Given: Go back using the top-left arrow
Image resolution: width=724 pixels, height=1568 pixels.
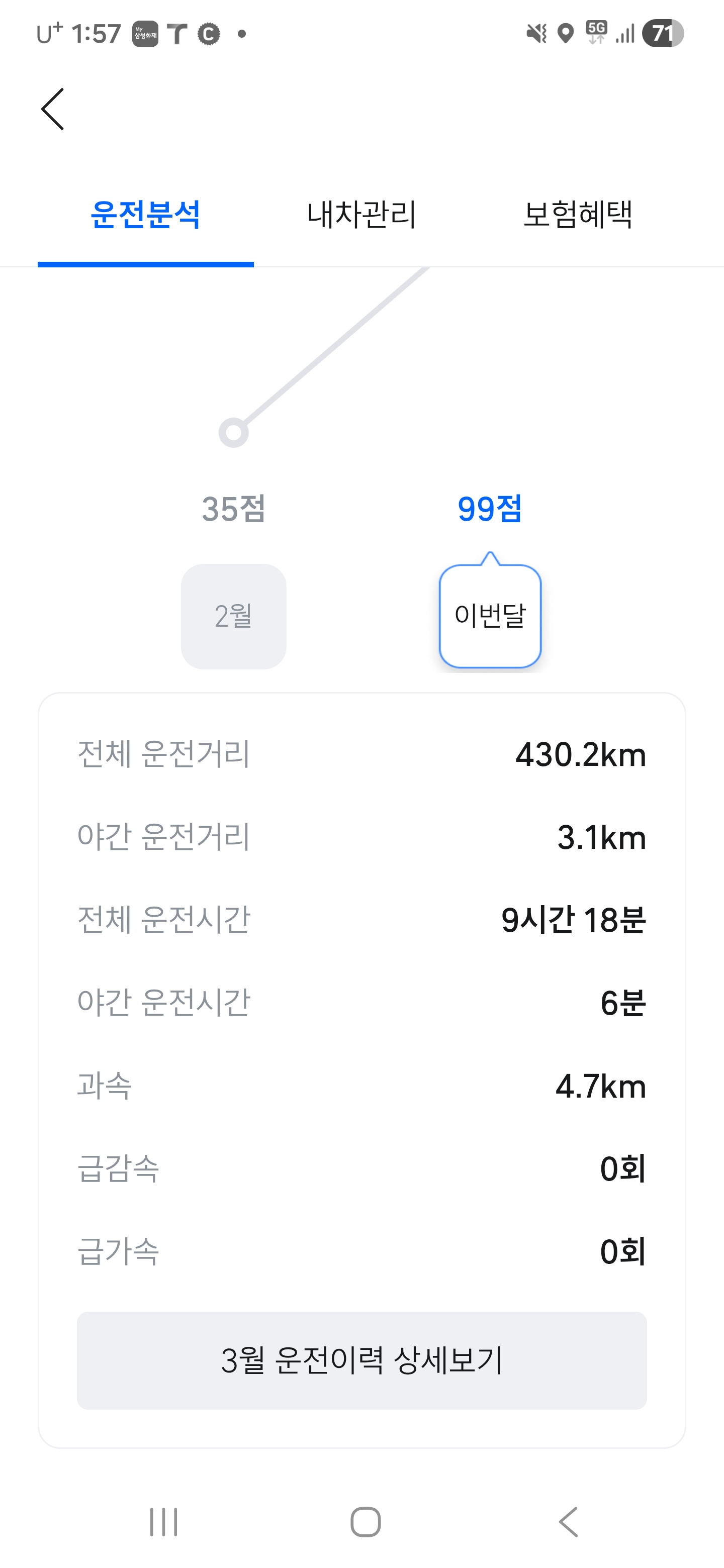Looking at the screenshot, I should [x=52, y=109].
